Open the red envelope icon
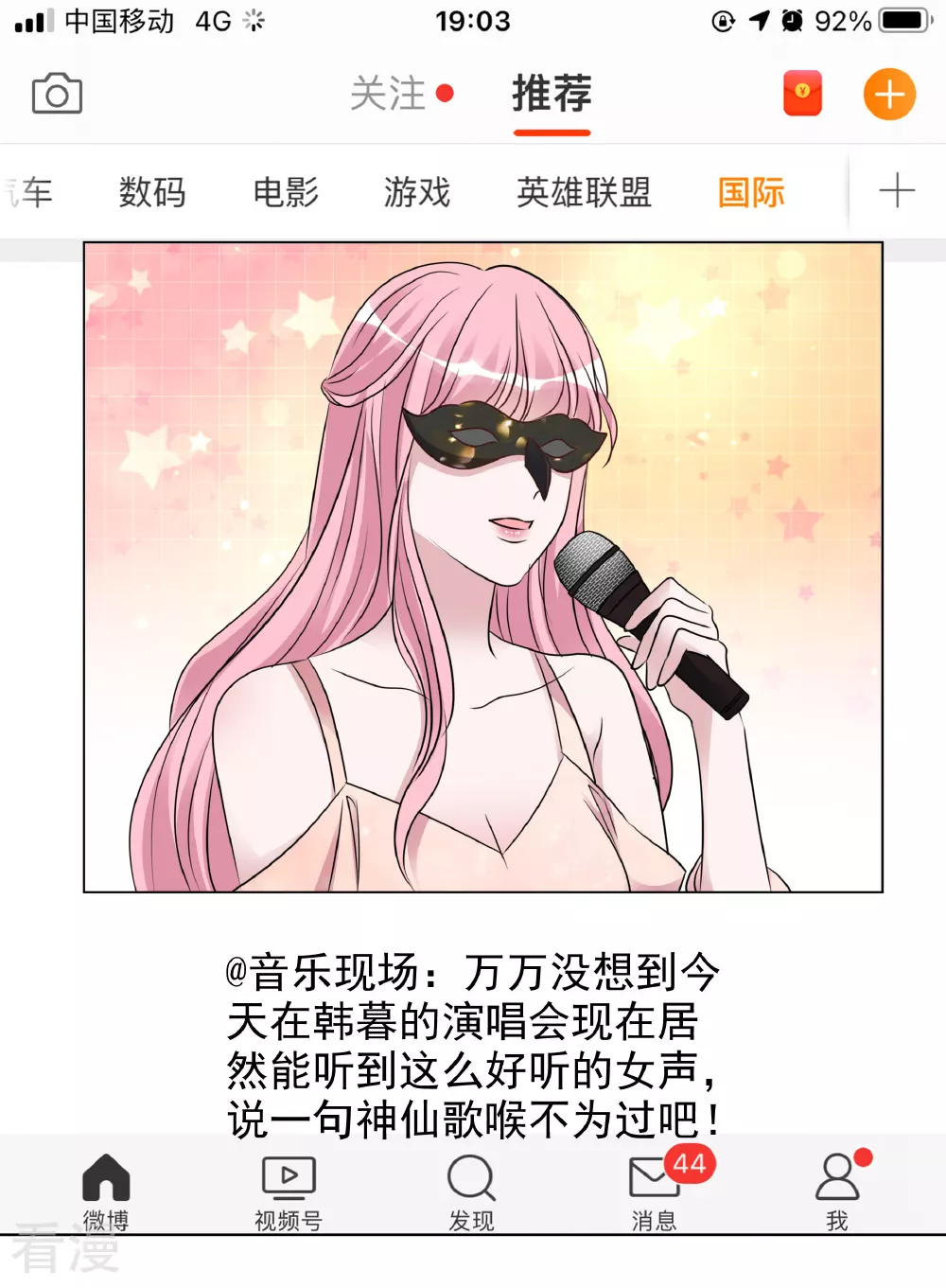Image resolution: width=946 pixels, height=1288 pixels. pos(802,94)
